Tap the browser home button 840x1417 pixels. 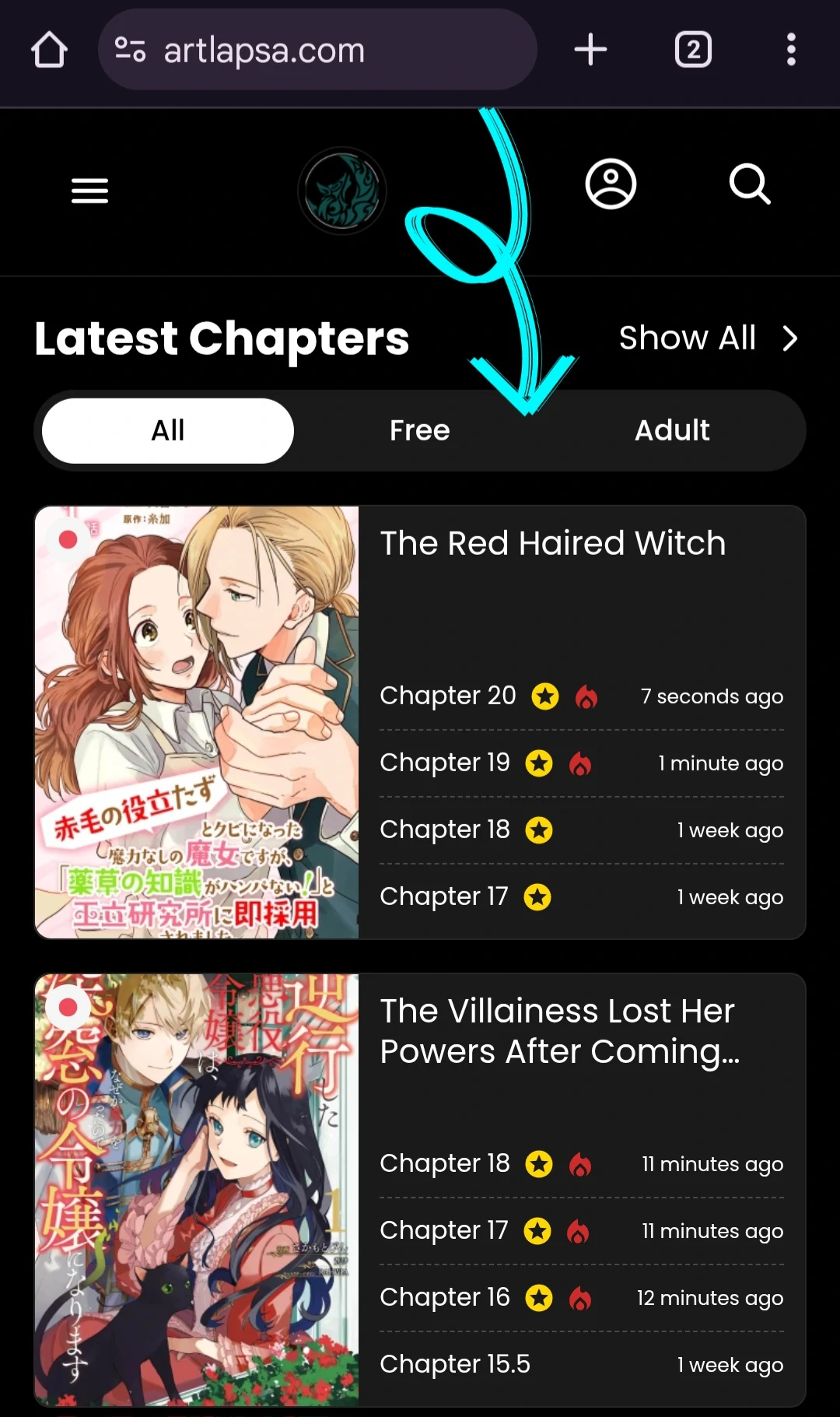pyautogui.click(x=49, y=50)
